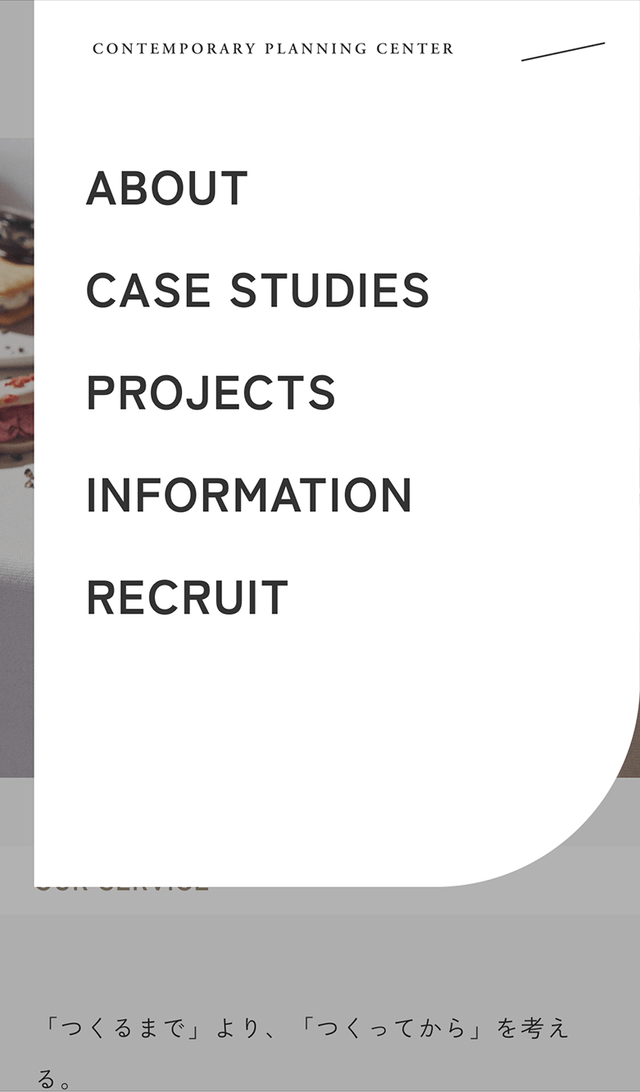Close the navigation menu overlay
The image size is (640, 1092).
pyautogui.click(x=563, y=52)
